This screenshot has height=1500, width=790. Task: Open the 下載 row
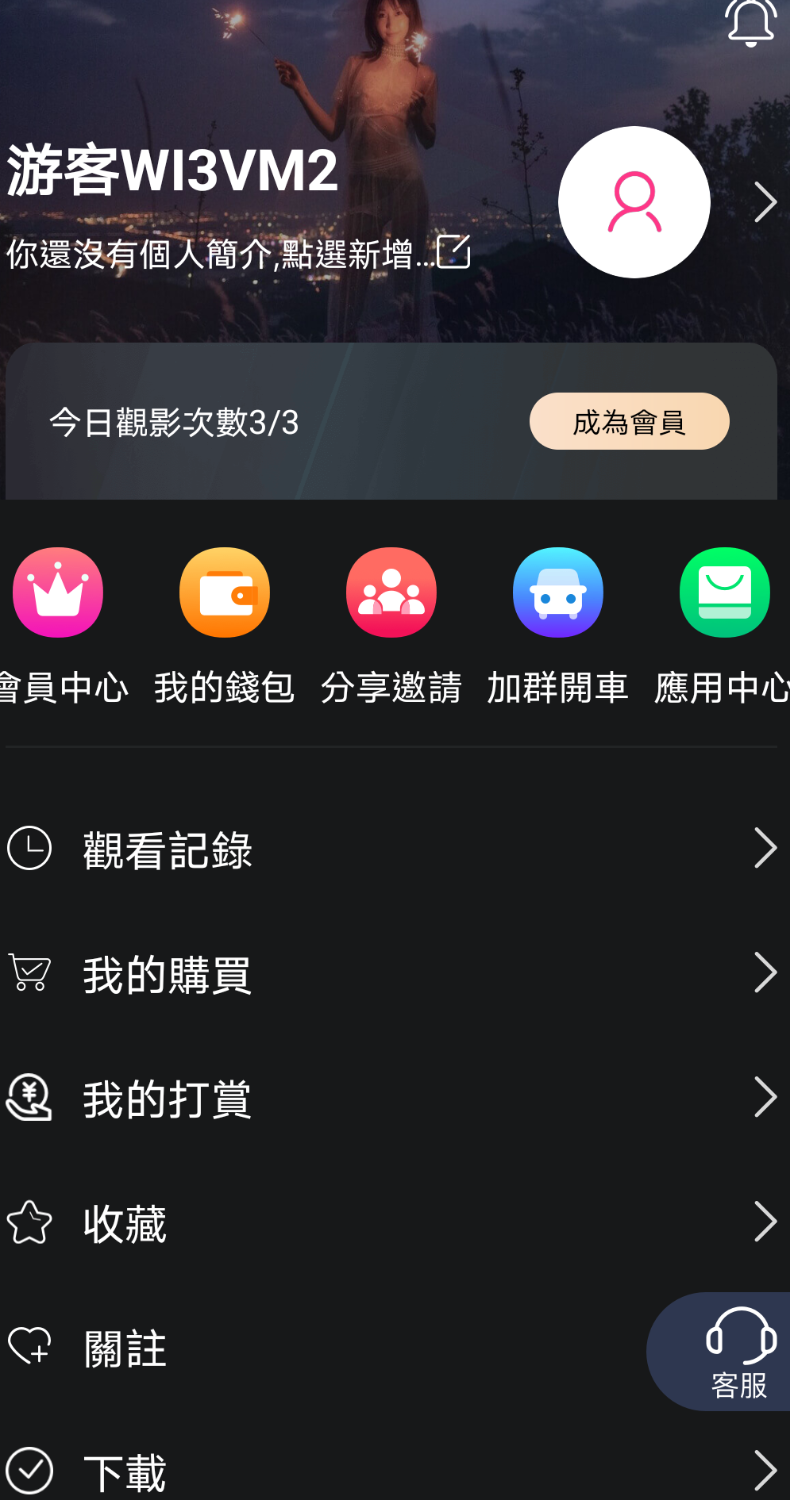point(390,1471)
